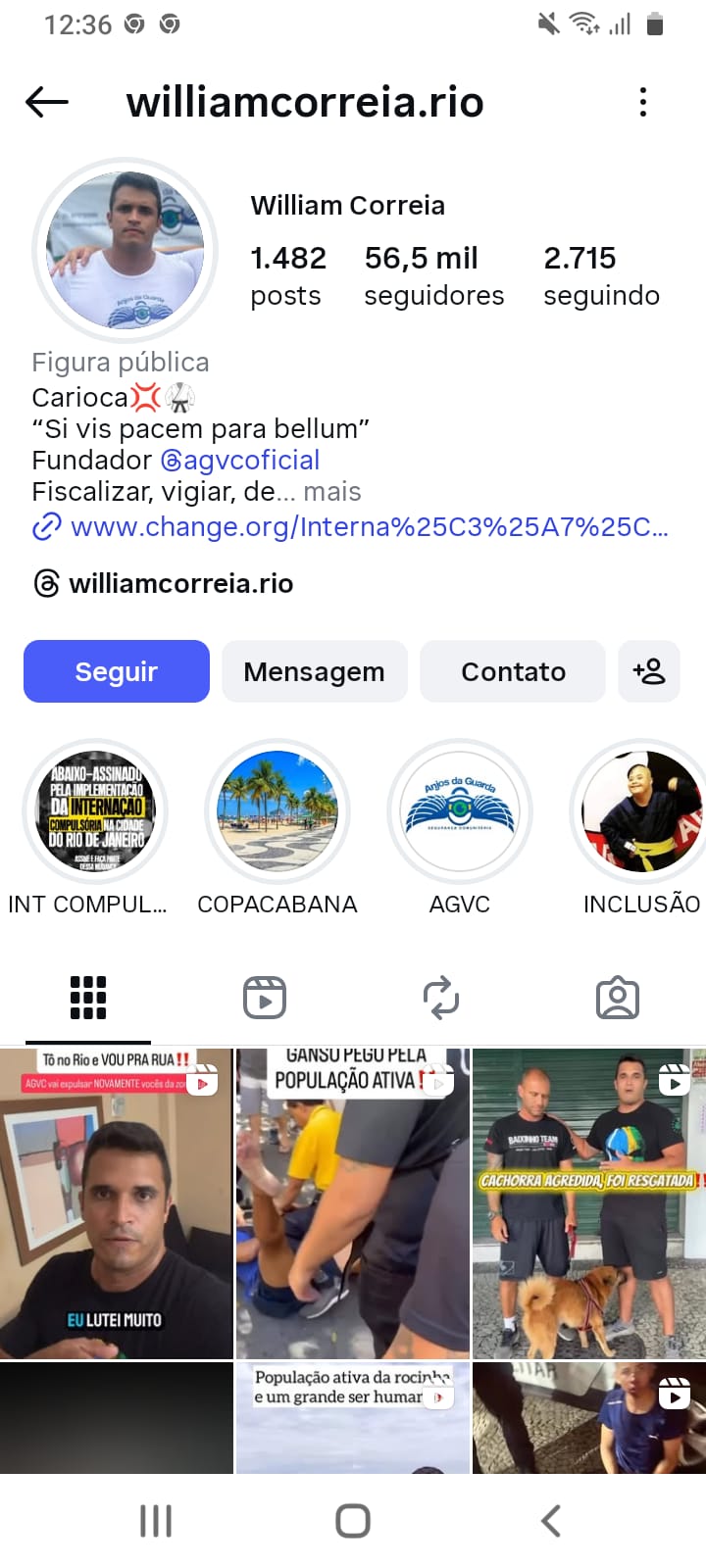This screenshot has height=1568, width=706.
Task: Open the AGVC story highlight
Action: pos(460,811)
